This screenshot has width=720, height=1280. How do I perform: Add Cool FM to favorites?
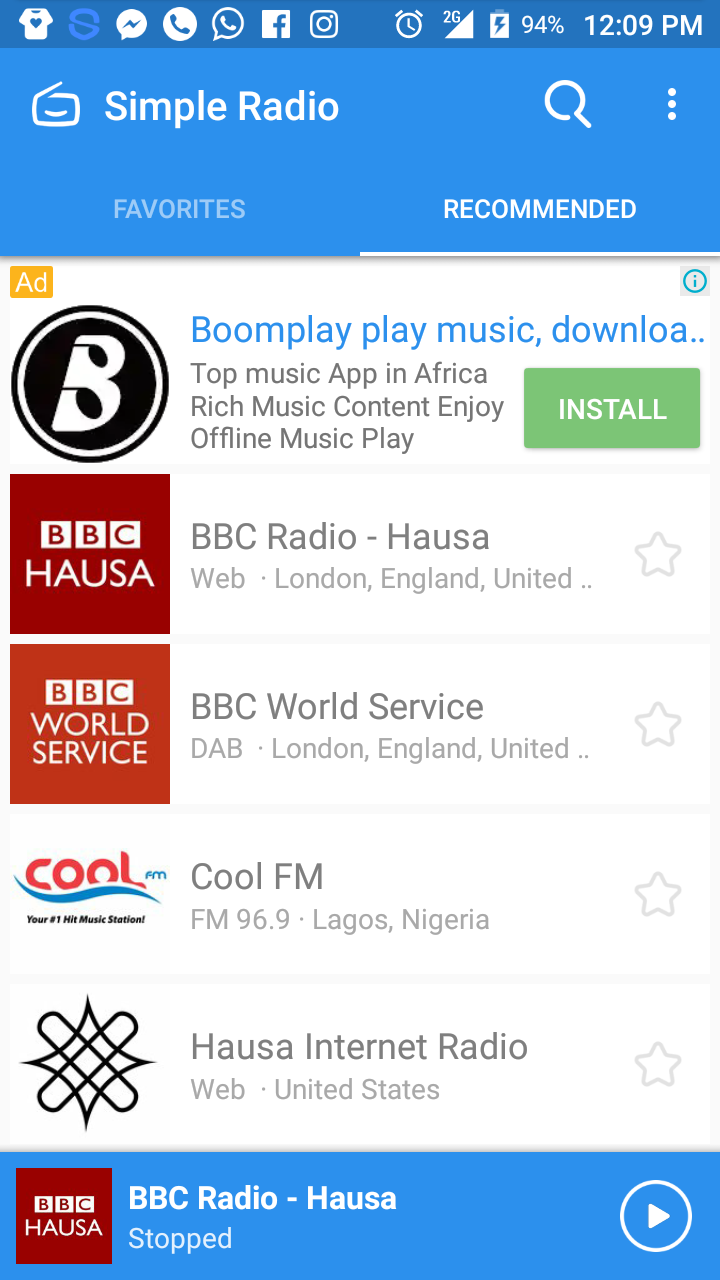[658, 894]
